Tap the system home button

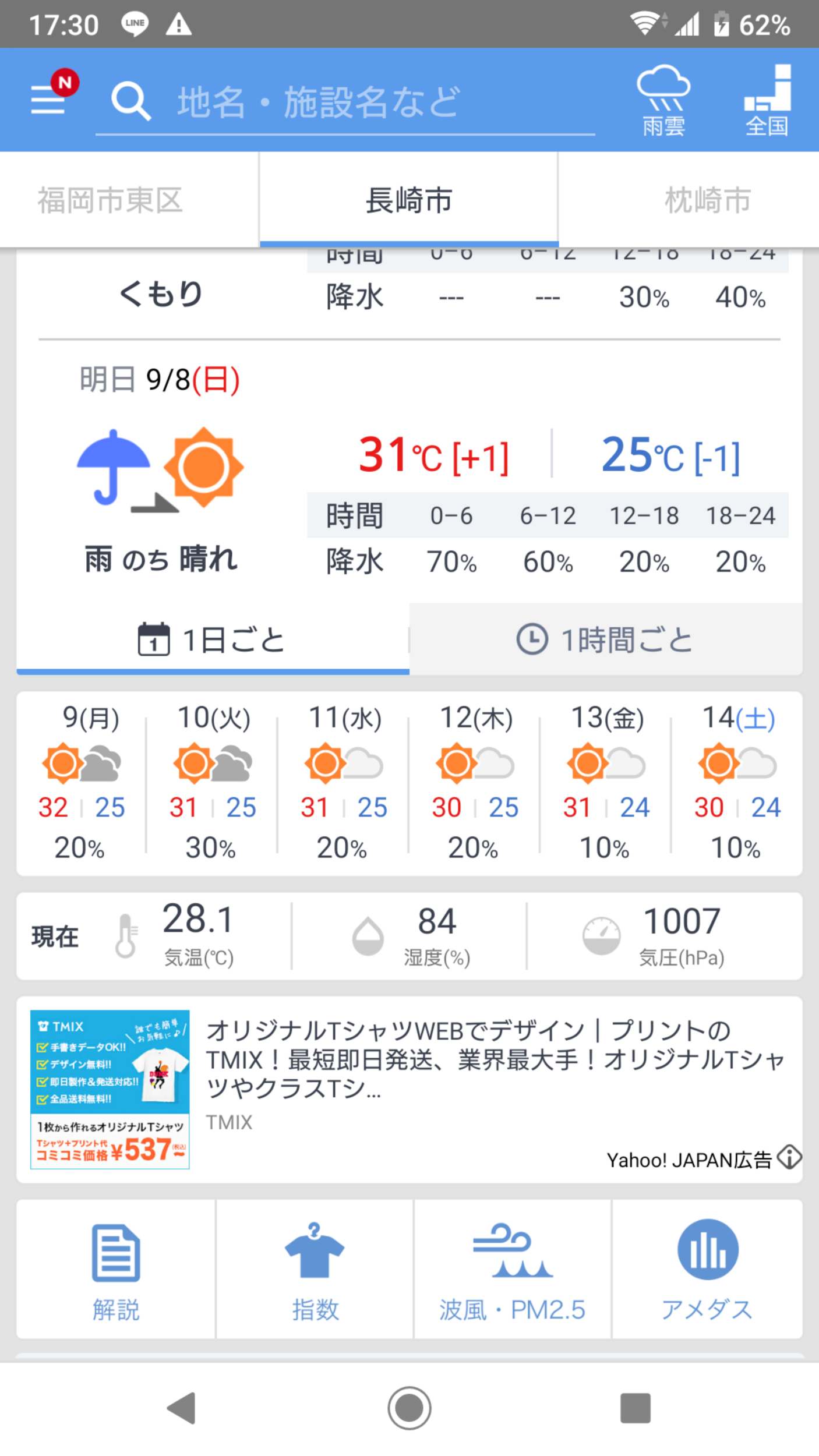click(409, 1408)
